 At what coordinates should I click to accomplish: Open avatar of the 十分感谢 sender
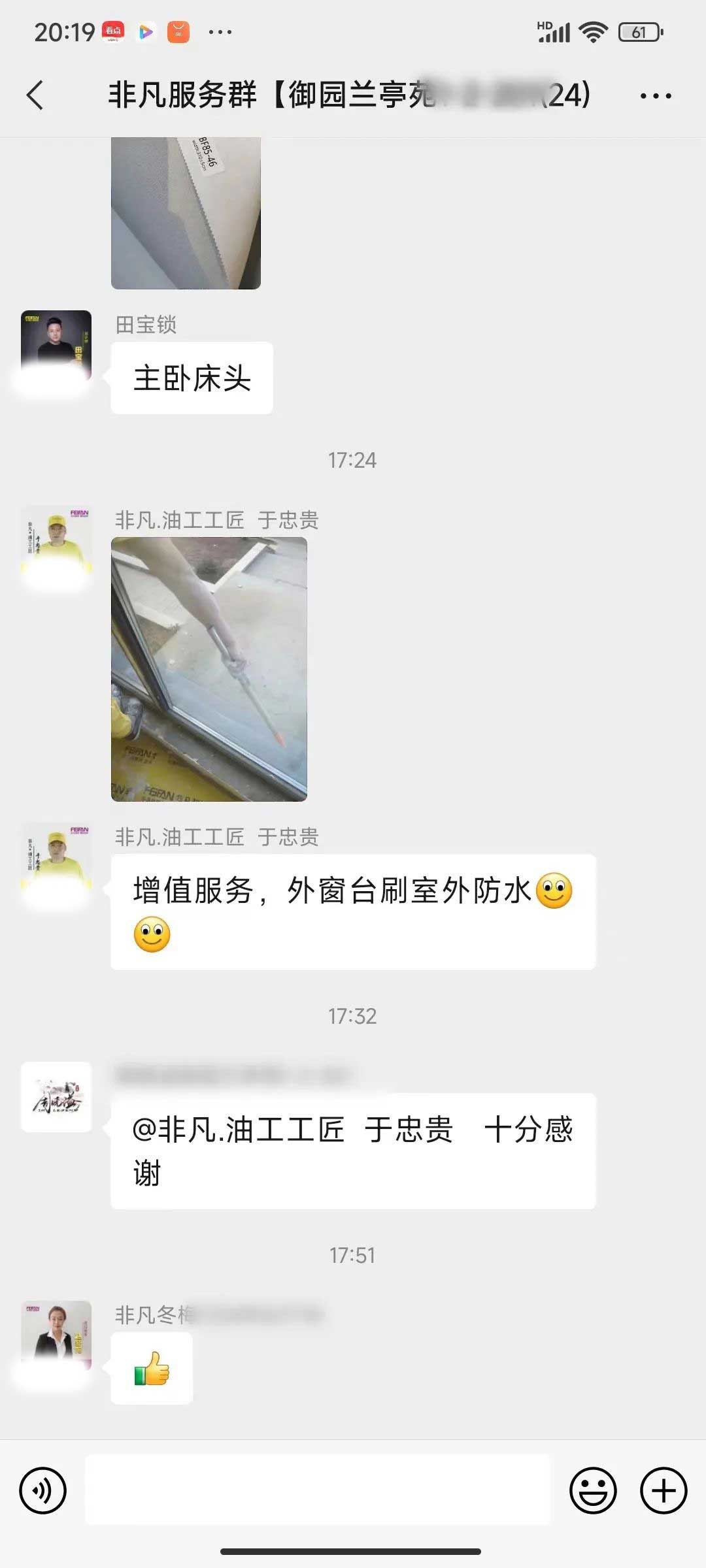point(56,1097)
